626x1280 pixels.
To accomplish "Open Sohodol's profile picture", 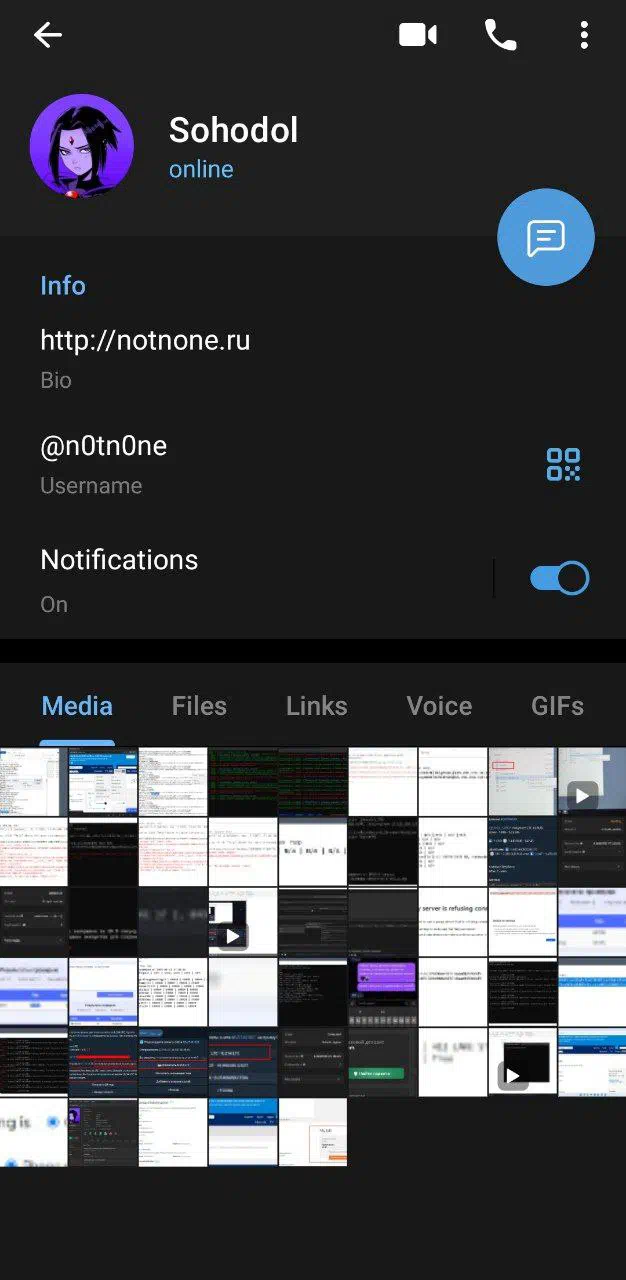I will 82,146.
